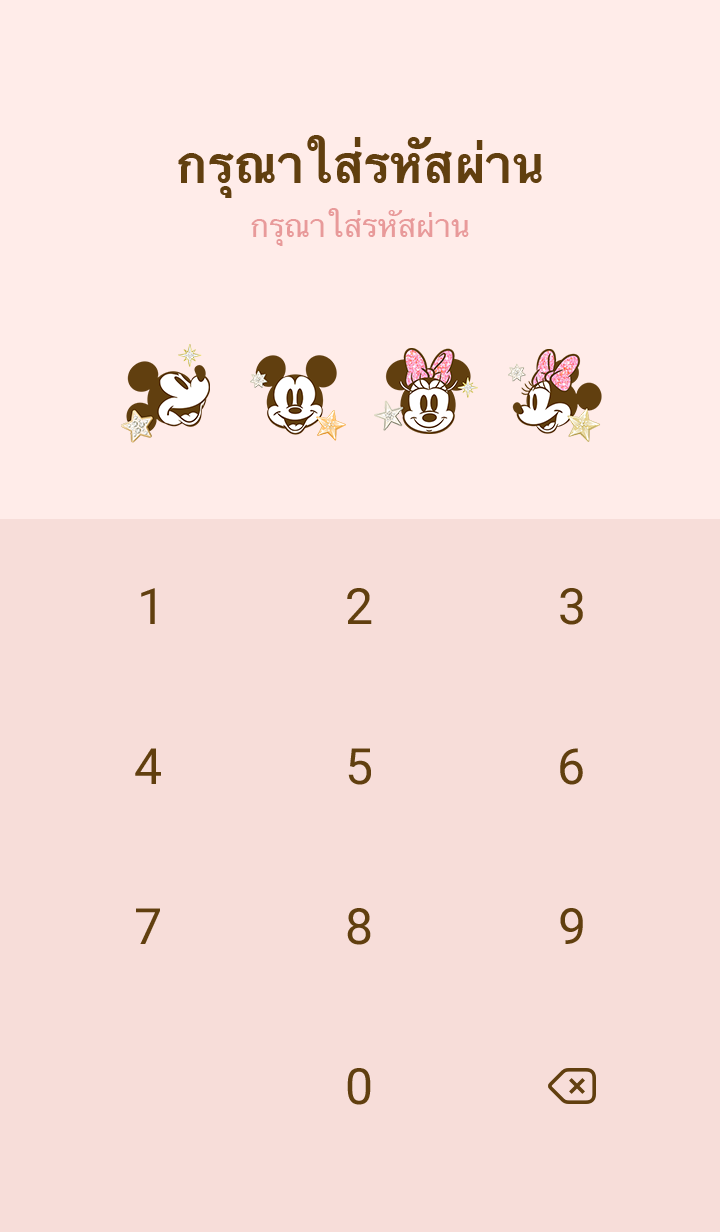Select the 9 key
This screenshot has width=720, height=1232.
(x=571, y=928)
